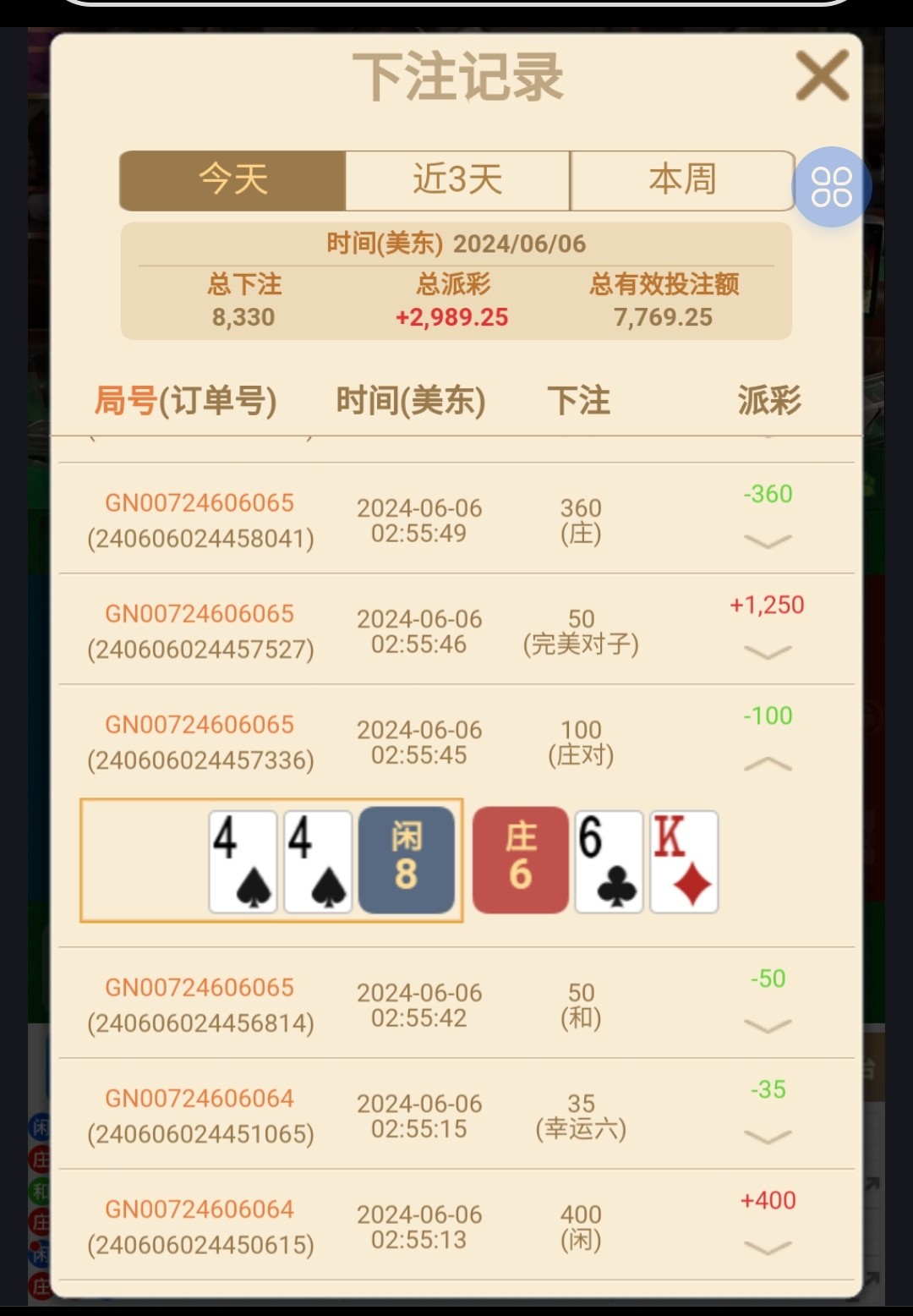Viewport: 913px width, 1316px height.
Task: Switch to the 今天 tab
Action: click(232, 180)
